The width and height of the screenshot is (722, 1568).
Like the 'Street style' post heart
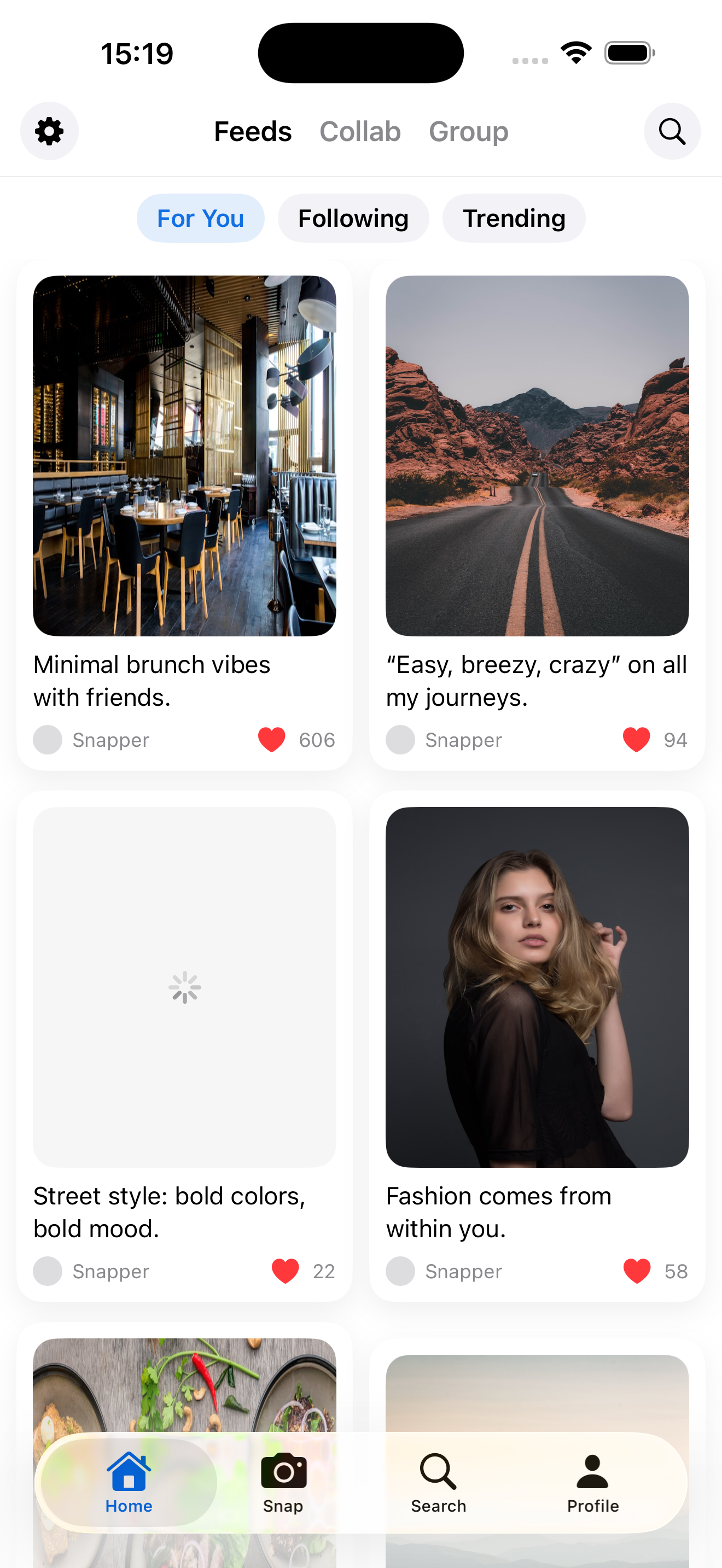tap(284, 1271)
